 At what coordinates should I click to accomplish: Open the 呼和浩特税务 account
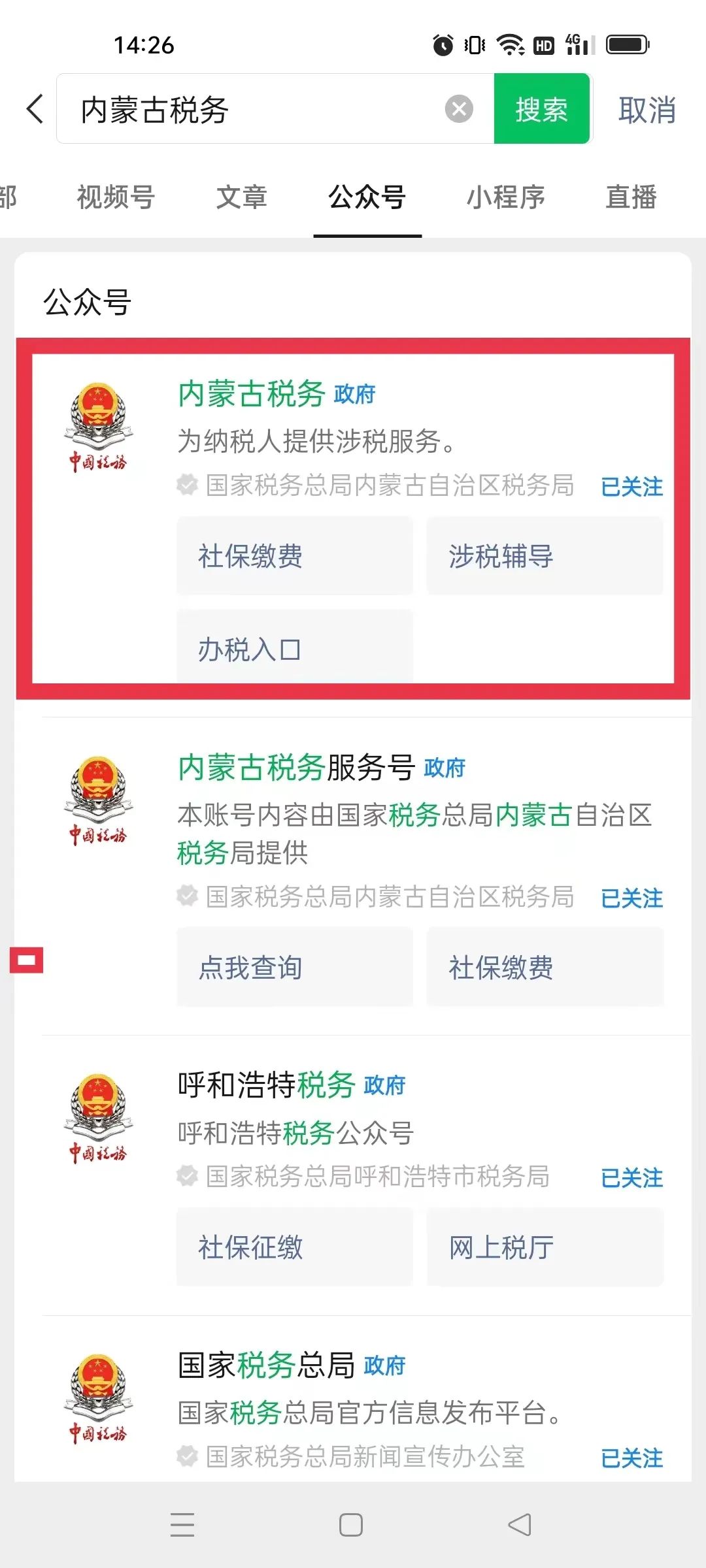click(266, 1085)
